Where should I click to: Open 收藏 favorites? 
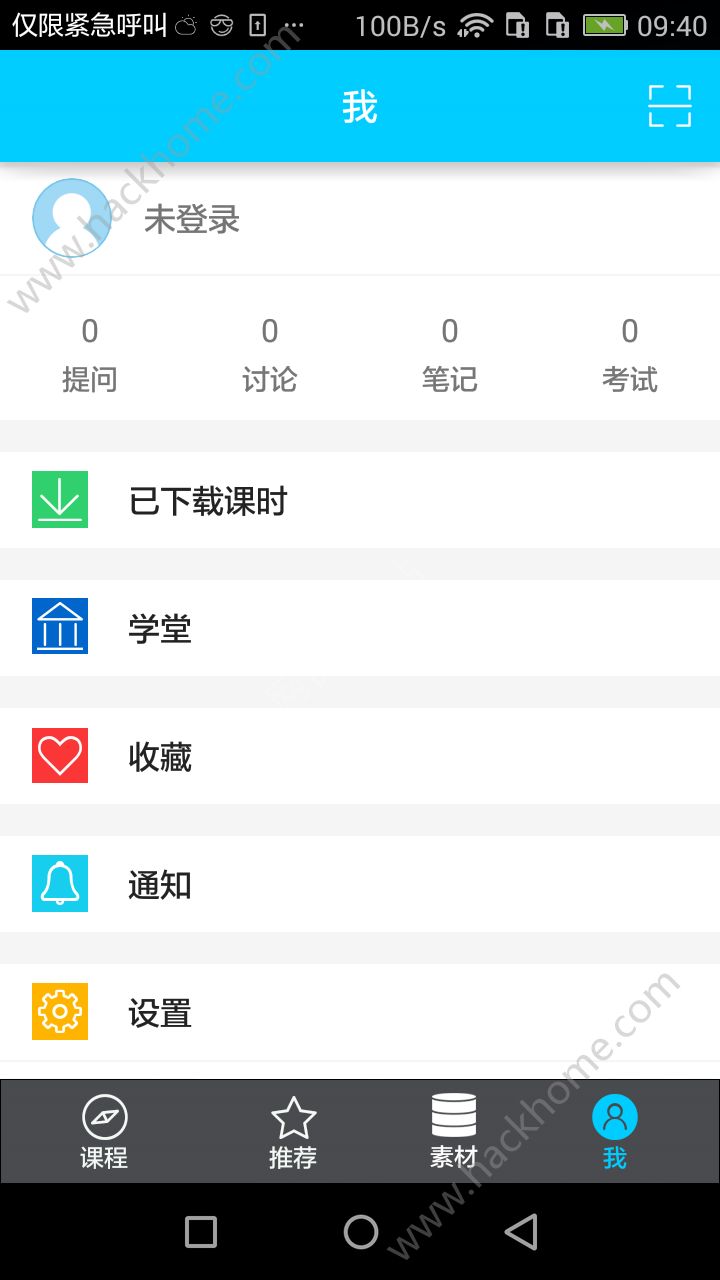point(360,756)
